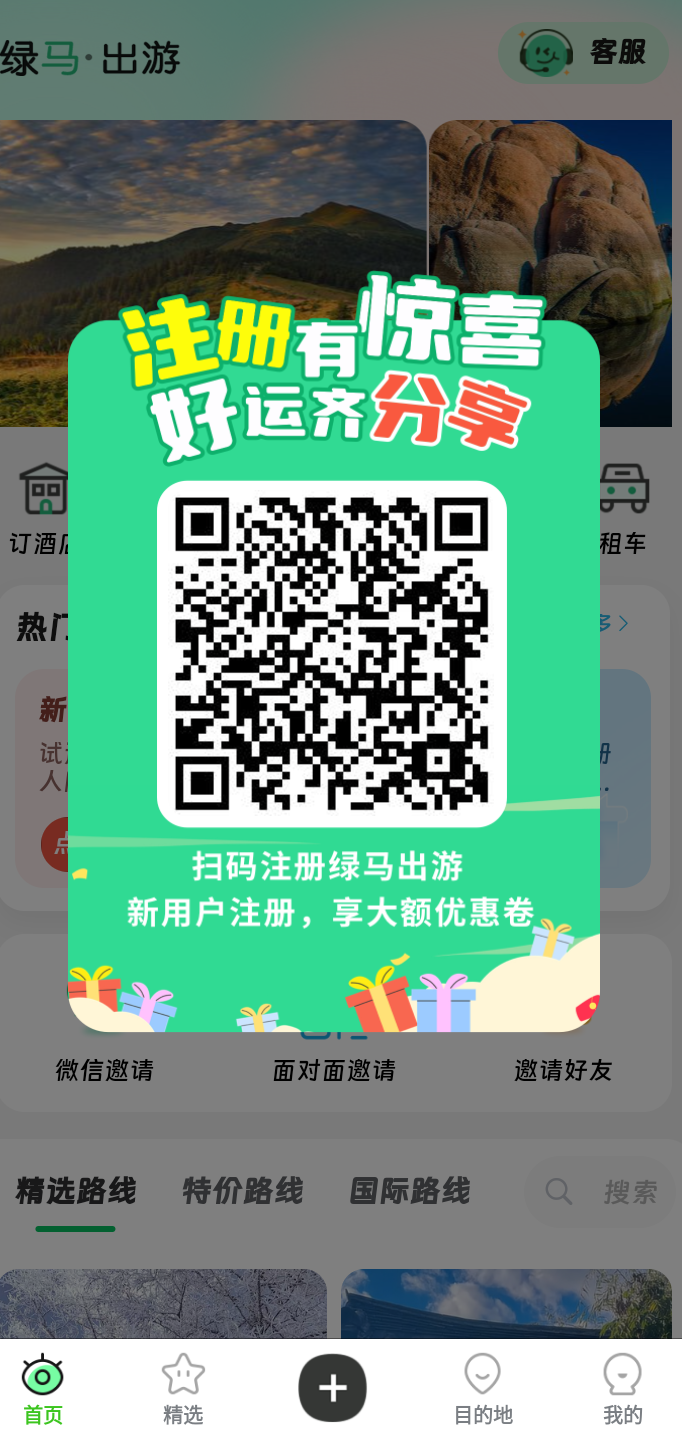682x1441 pixels.
Task: Choose 微信邀请 invite option
Action: click(105, 1070)
